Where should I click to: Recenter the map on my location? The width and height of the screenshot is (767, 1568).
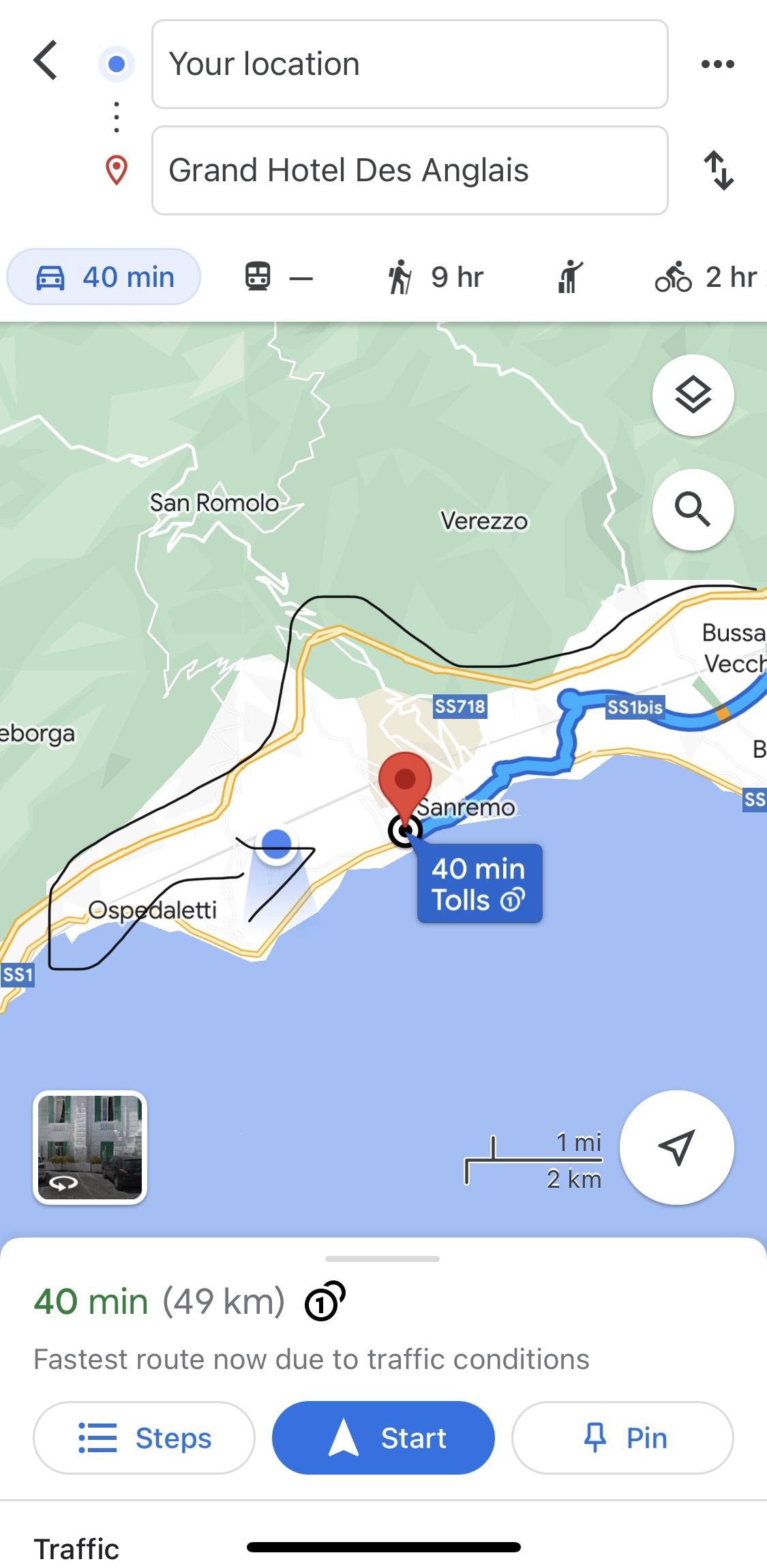pos(677,1148)
